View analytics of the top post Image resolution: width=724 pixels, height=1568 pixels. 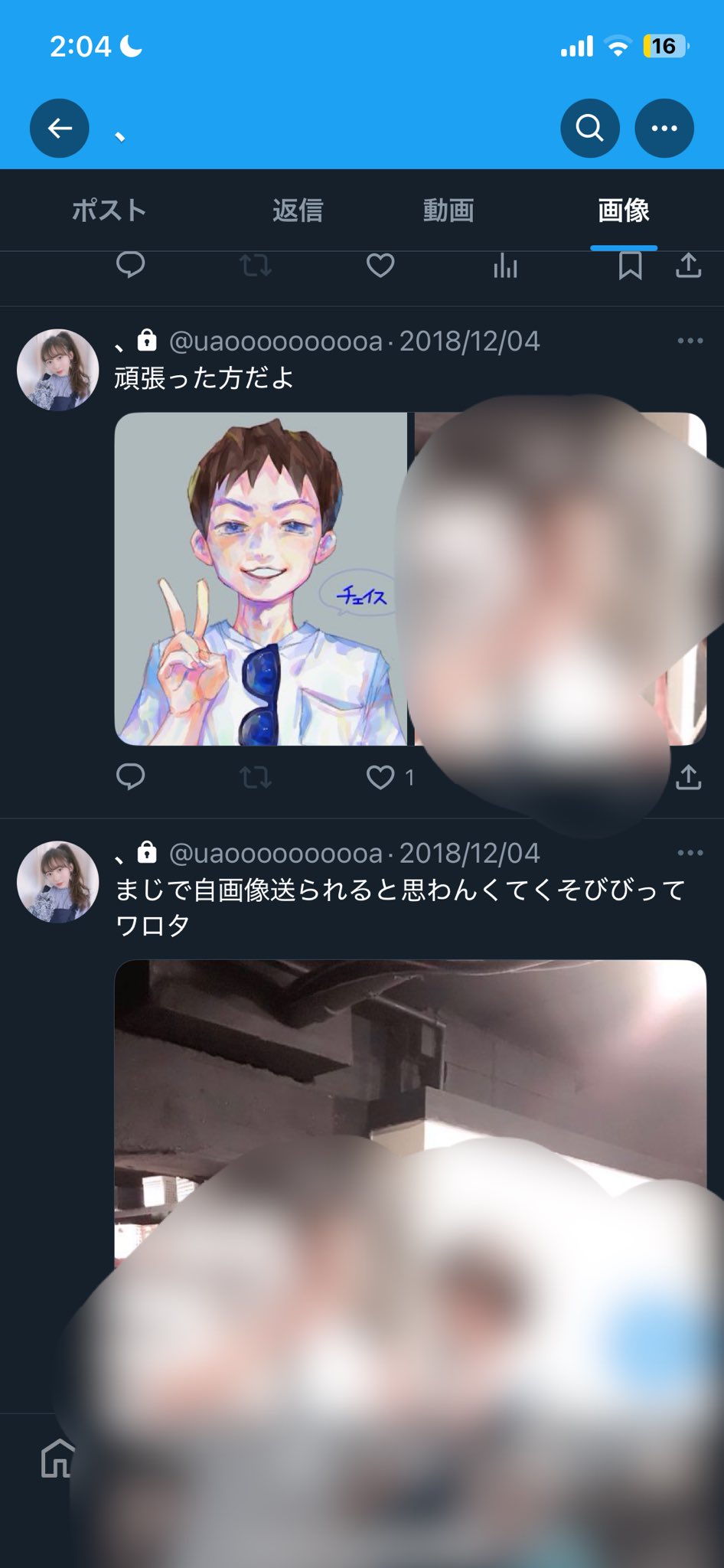pos(505,266)
